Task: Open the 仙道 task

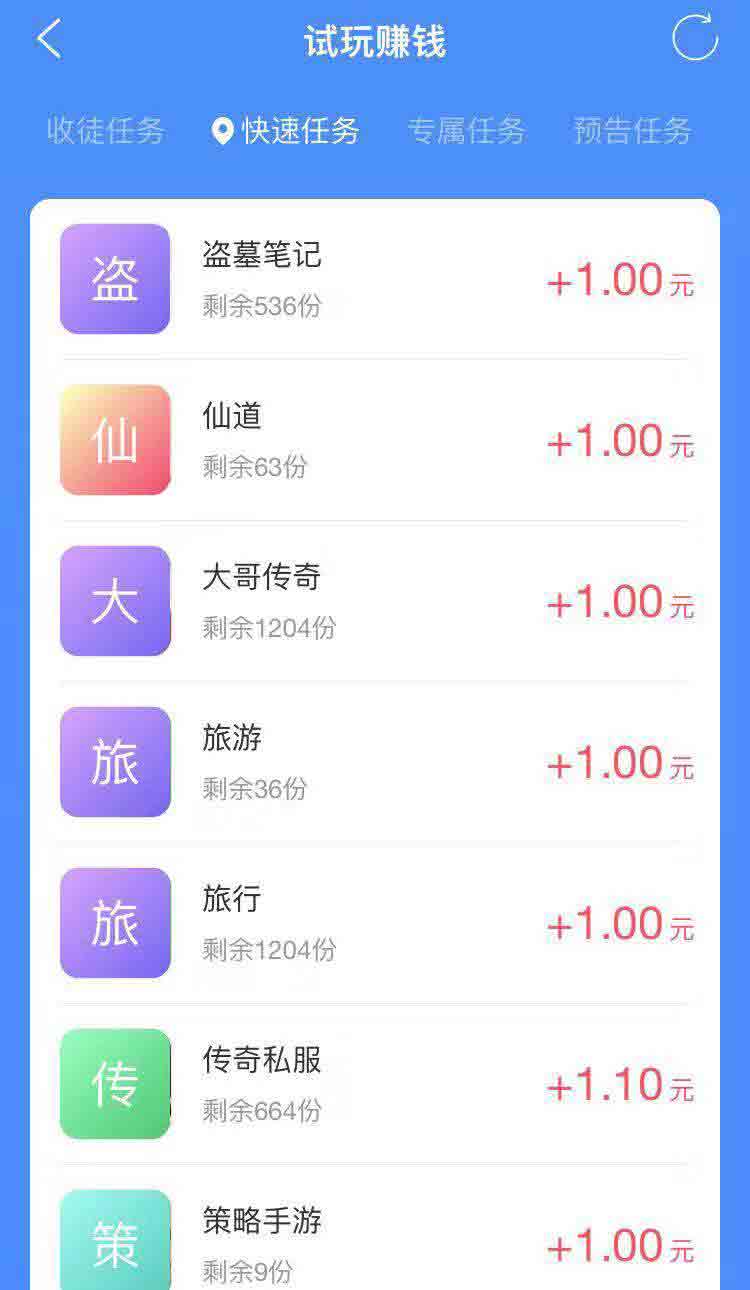Action: pos(375,440)
